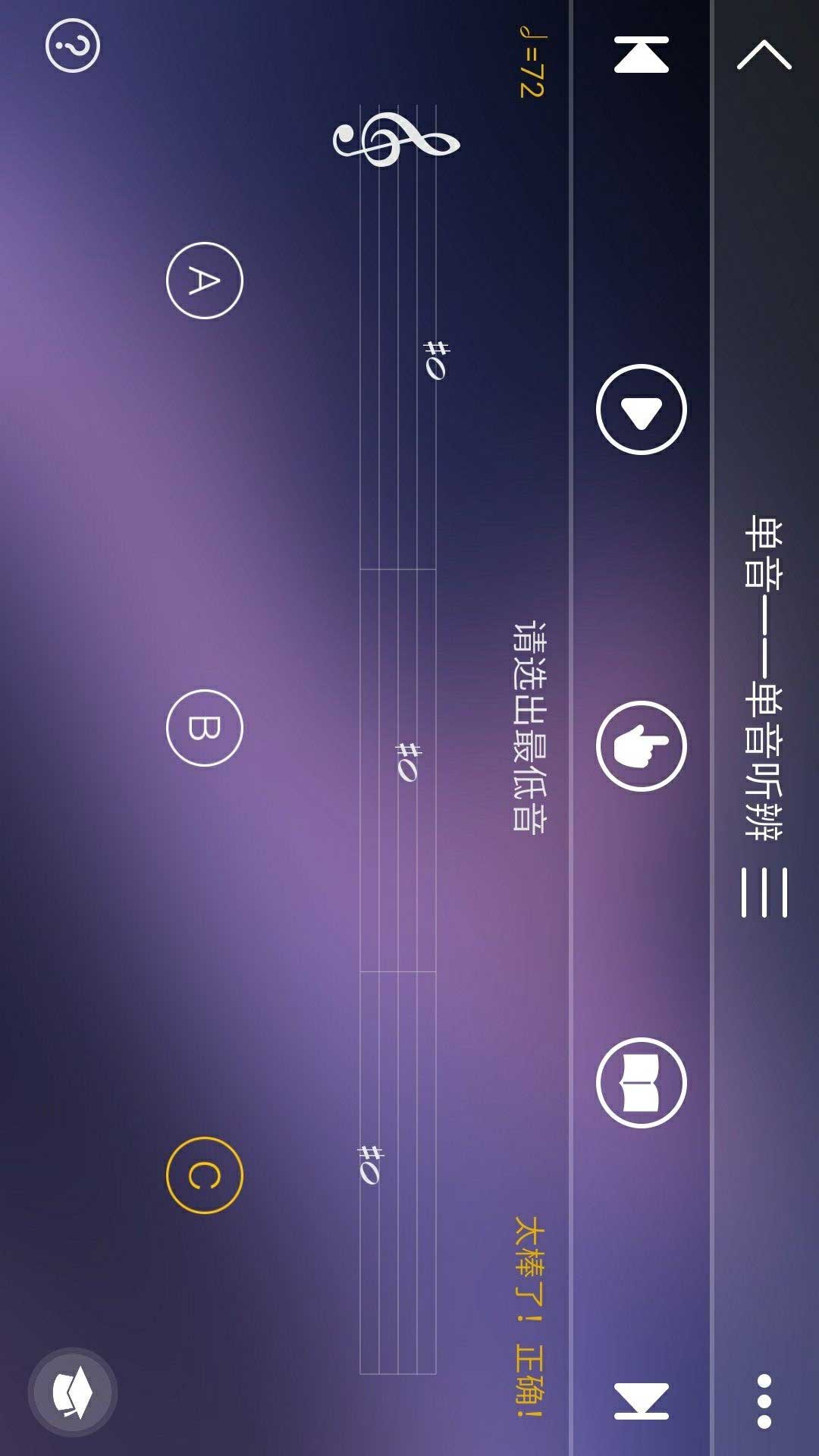Open the three-dot overflow menu
This screenshot has height=1456, width=819.
click(764, 1401)
